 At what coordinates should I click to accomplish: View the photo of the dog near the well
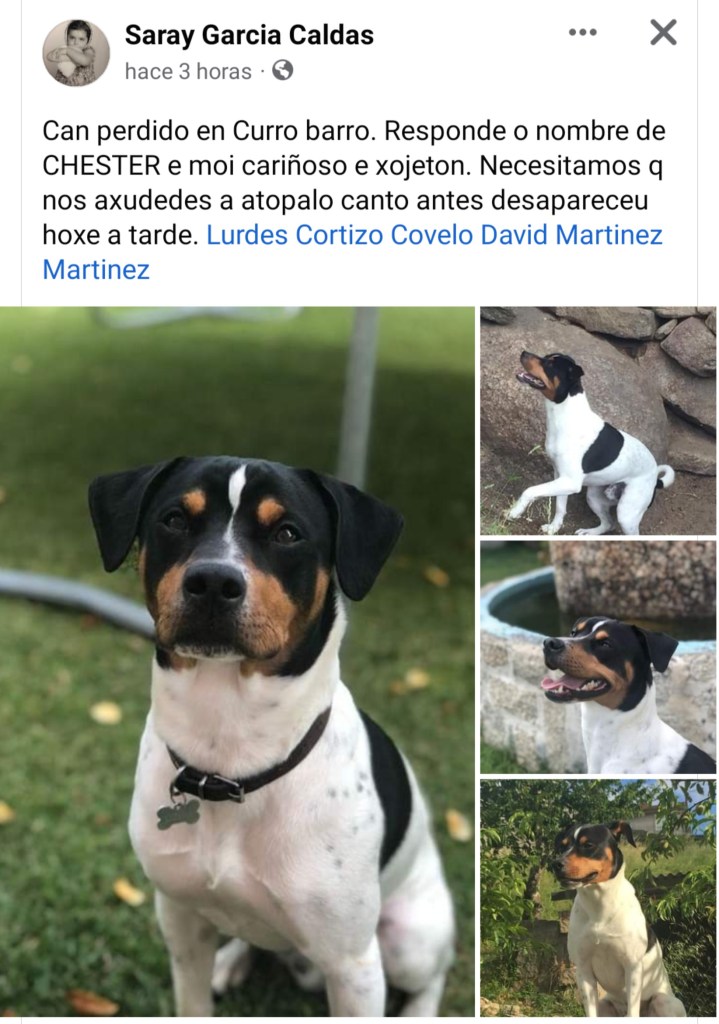click(x=598, y=656)
